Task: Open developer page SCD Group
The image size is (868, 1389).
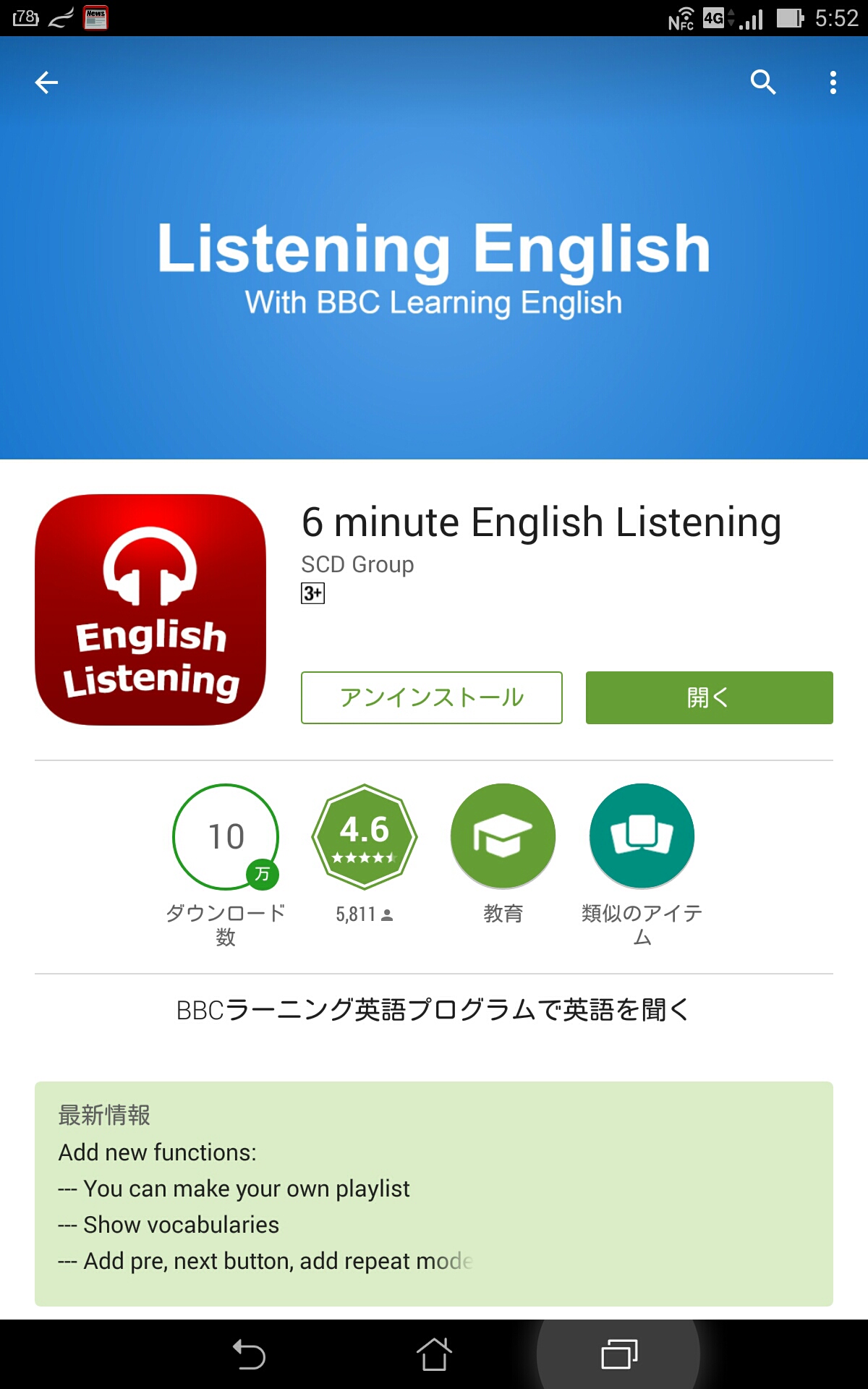Action: click(x=357, y=564)
